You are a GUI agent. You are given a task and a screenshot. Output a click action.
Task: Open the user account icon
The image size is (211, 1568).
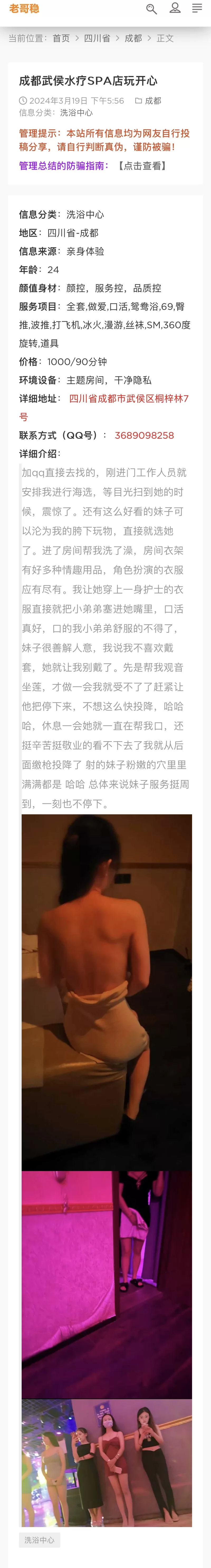[175, 8]
